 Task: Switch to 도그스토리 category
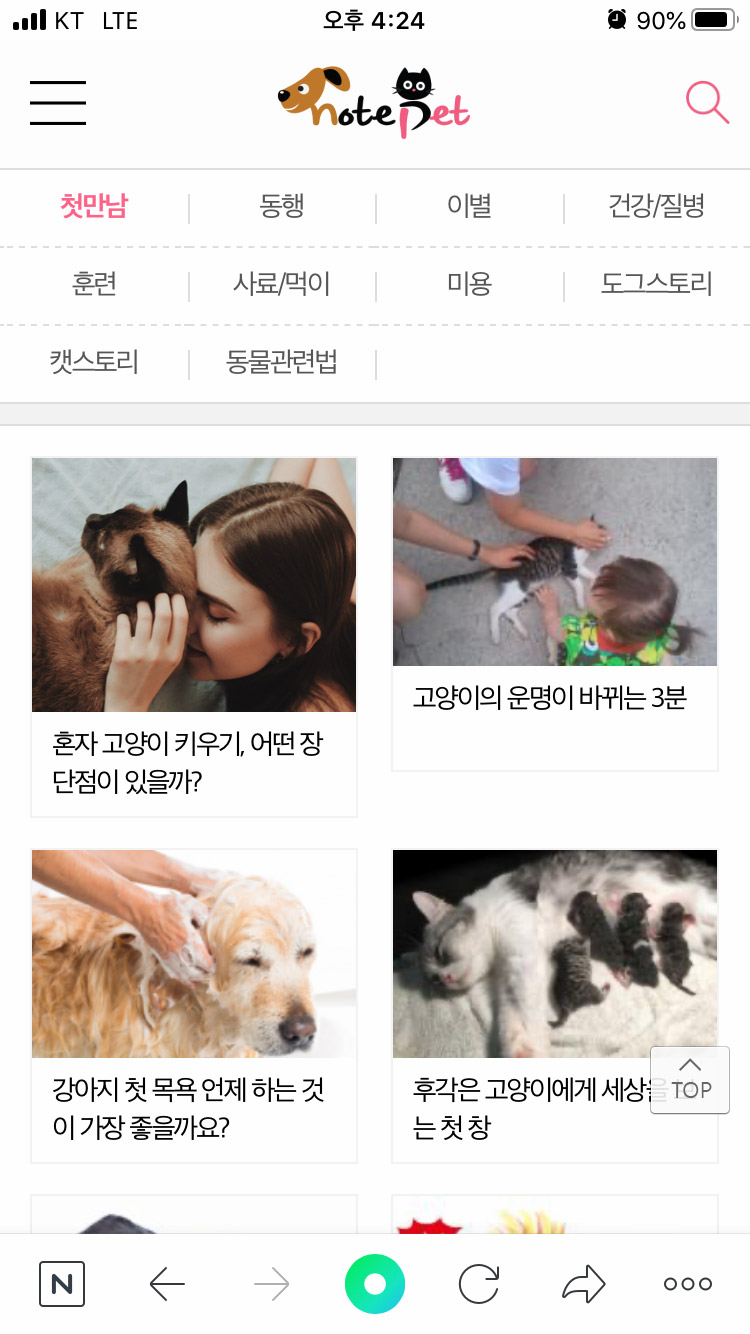point(656,284)
